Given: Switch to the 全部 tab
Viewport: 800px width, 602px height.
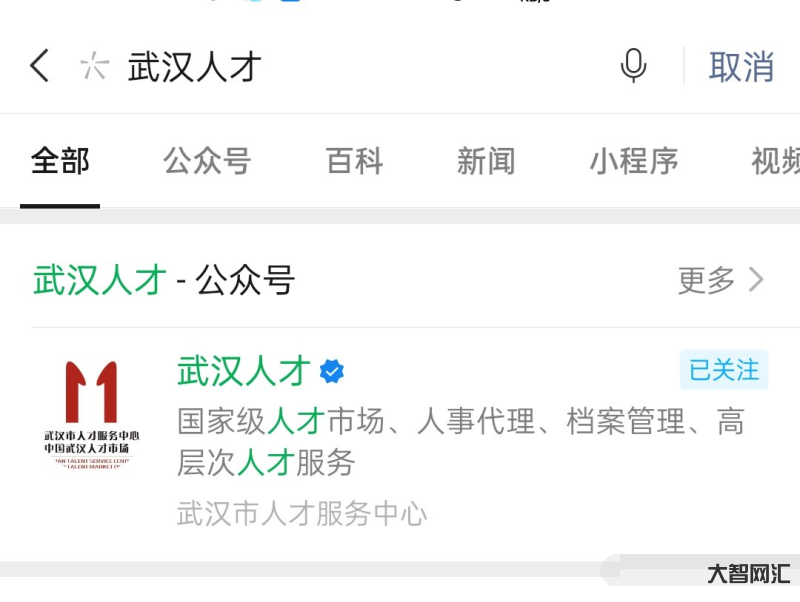Looking at the screenshot, I should (60, 161).
